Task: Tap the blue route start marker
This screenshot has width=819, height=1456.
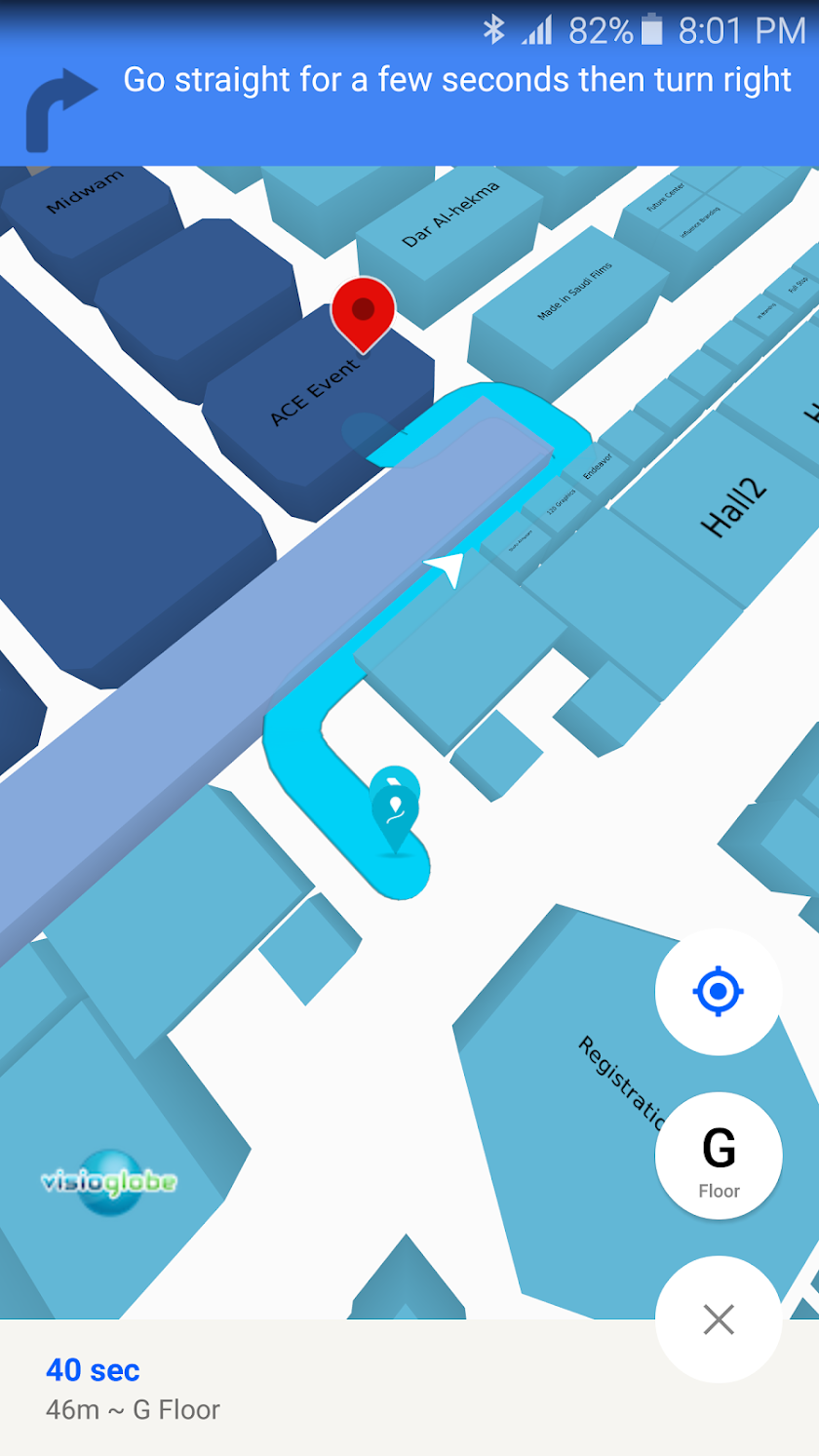Action: tap(394, 811)
